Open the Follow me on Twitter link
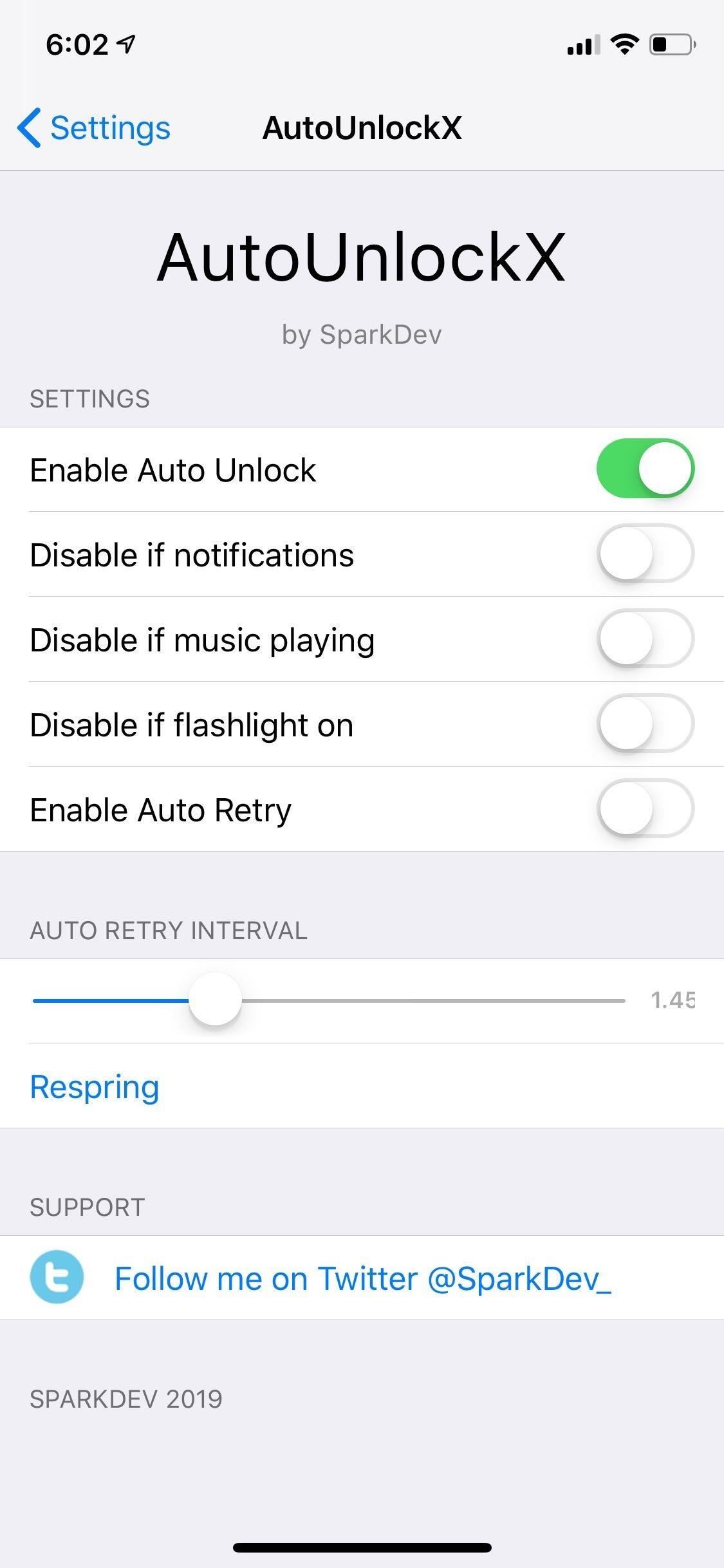724x1568 pixels. coord(362,1278)
